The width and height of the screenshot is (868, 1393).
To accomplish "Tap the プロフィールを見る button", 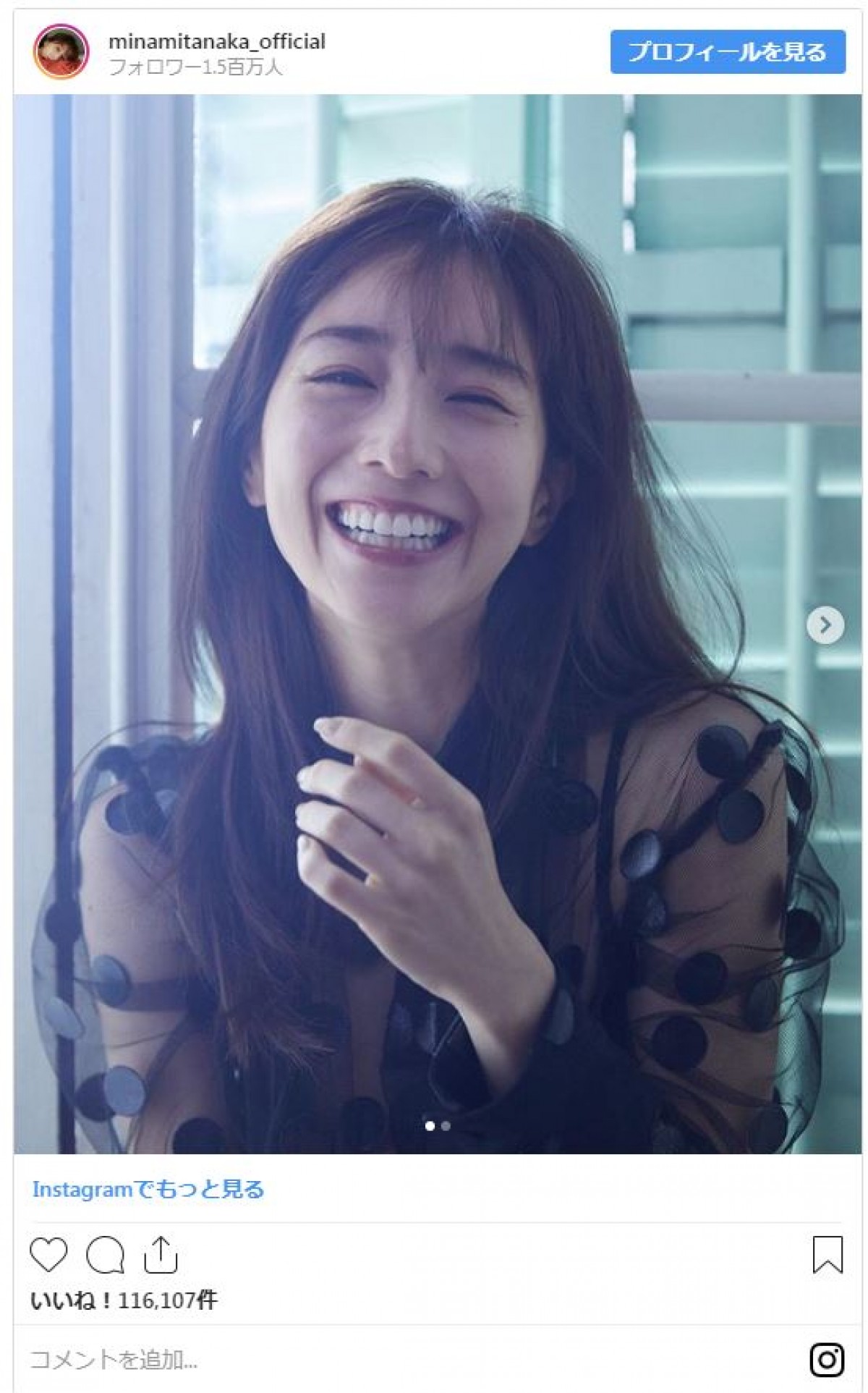I will click(727, 52).
